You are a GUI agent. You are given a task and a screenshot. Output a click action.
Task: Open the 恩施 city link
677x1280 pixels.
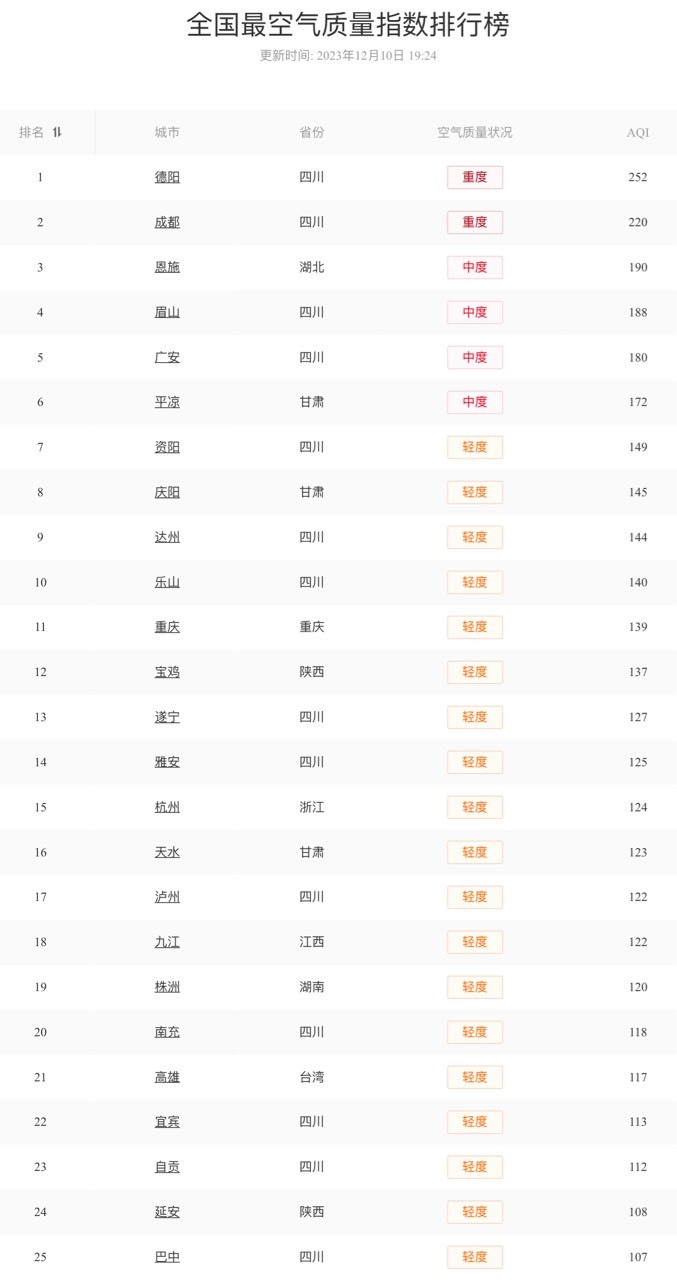click(167, 267)
